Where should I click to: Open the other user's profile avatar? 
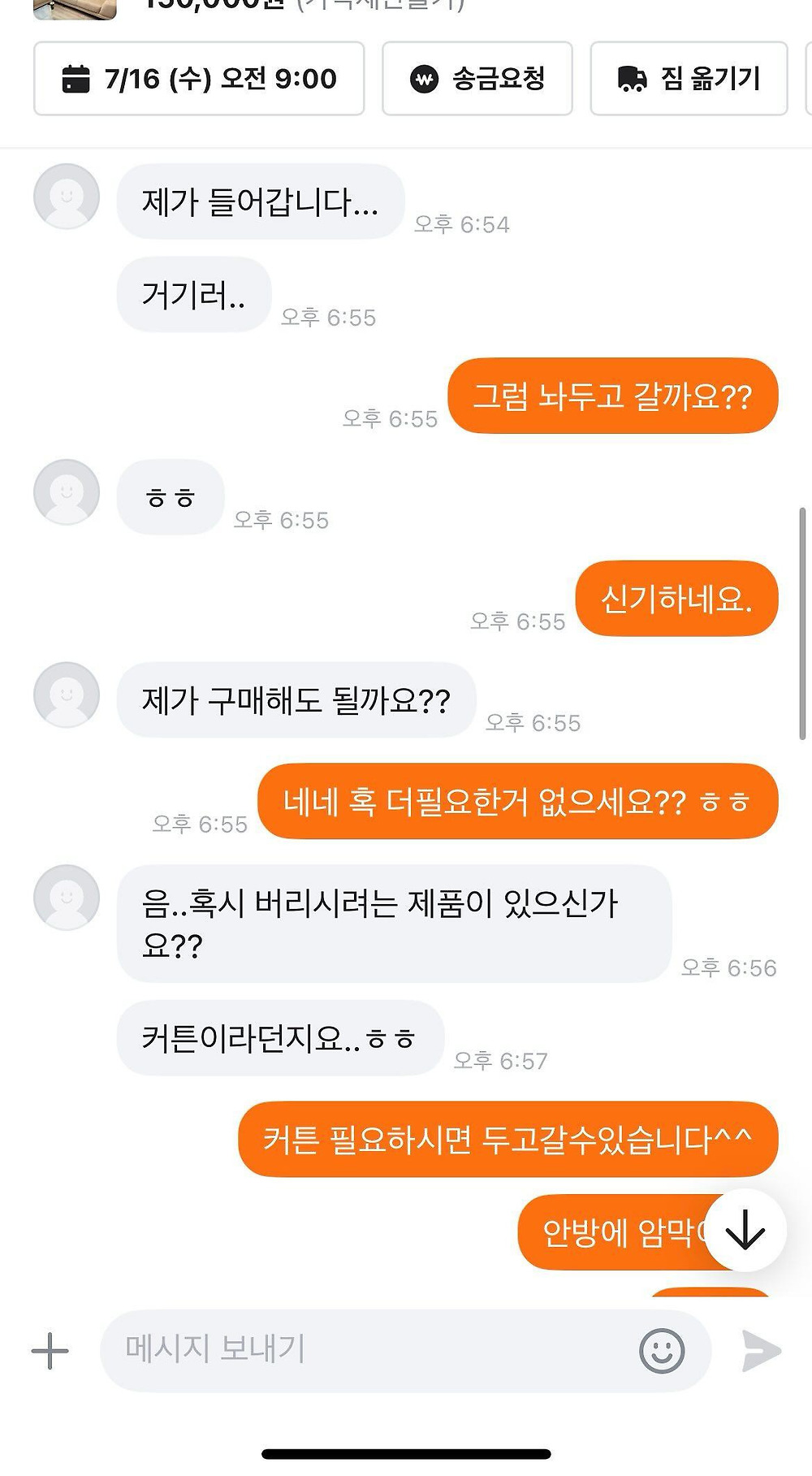tap(67, 197)
